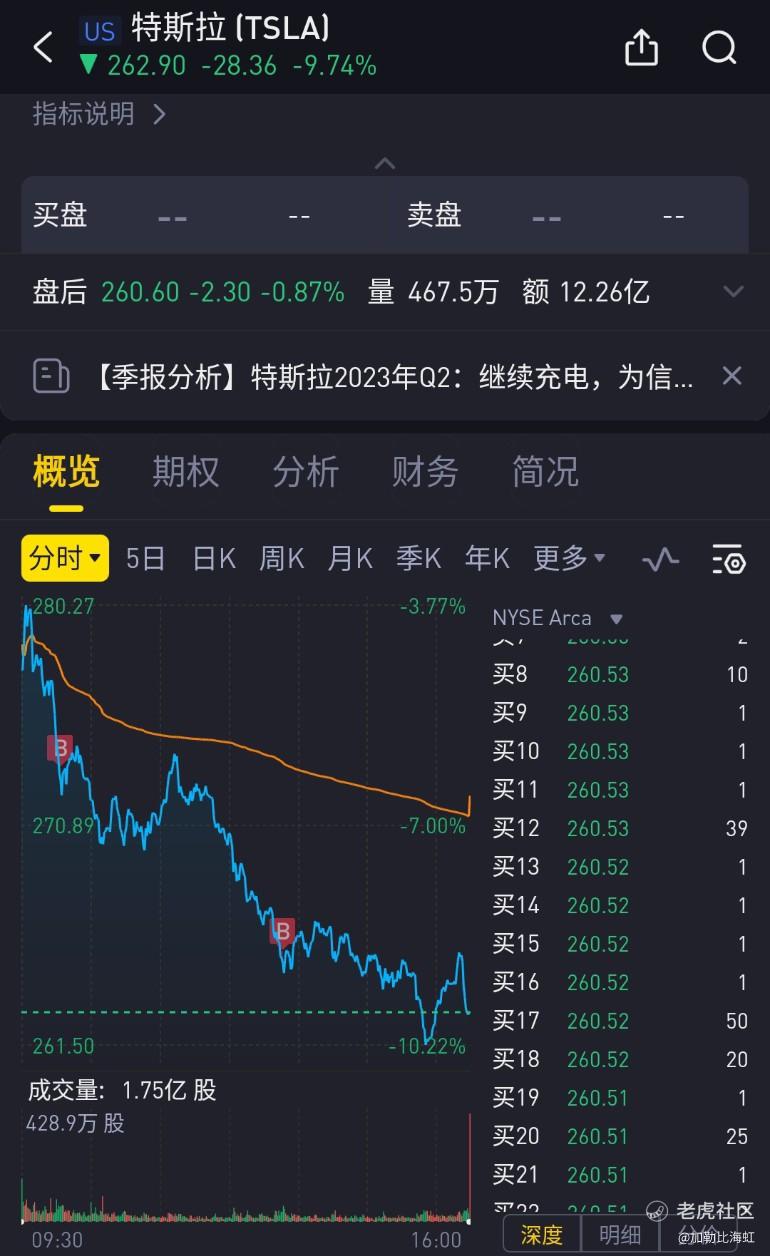770x1256 pixels.
Task: Switch to the 明细 view
Action: 620,1235
